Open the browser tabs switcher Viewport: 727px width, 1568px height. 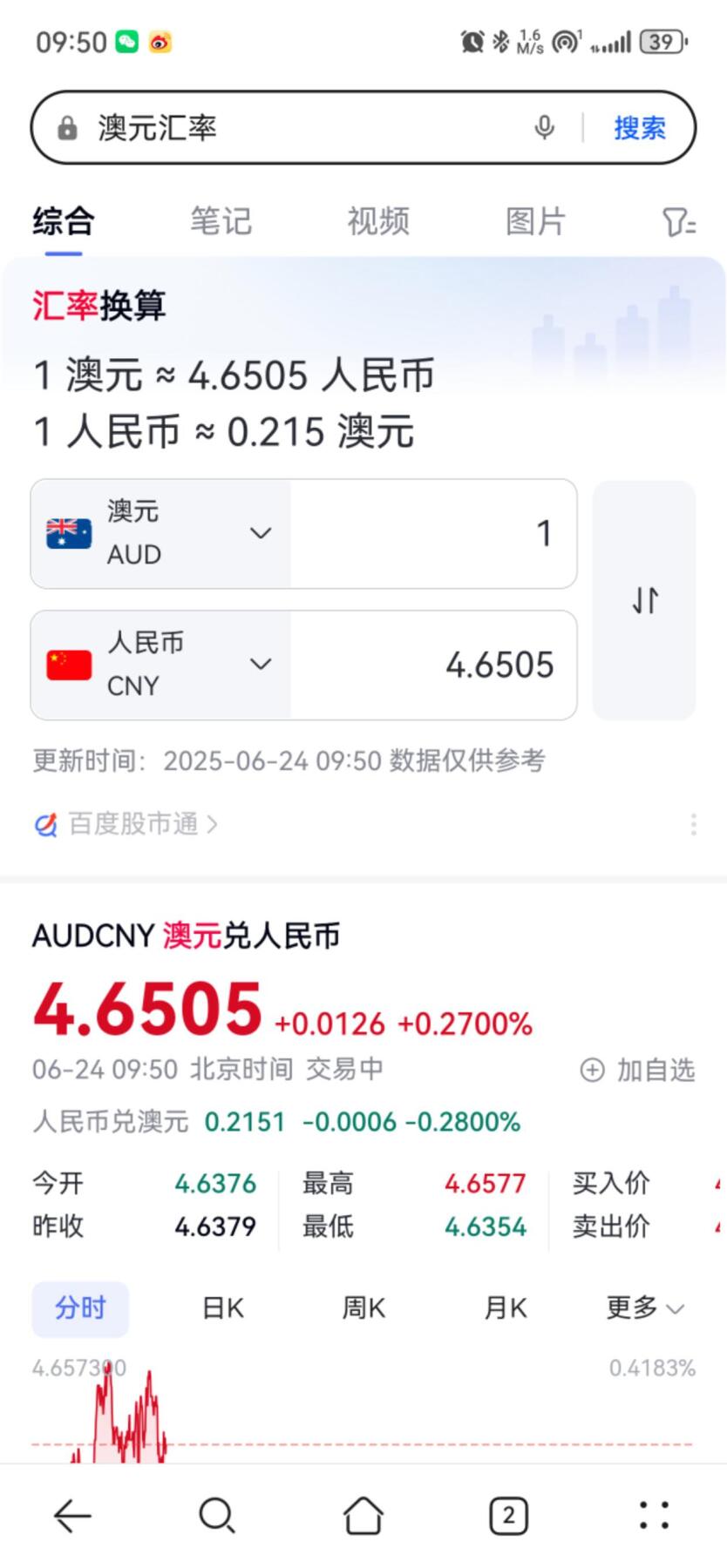(508, 1517)
